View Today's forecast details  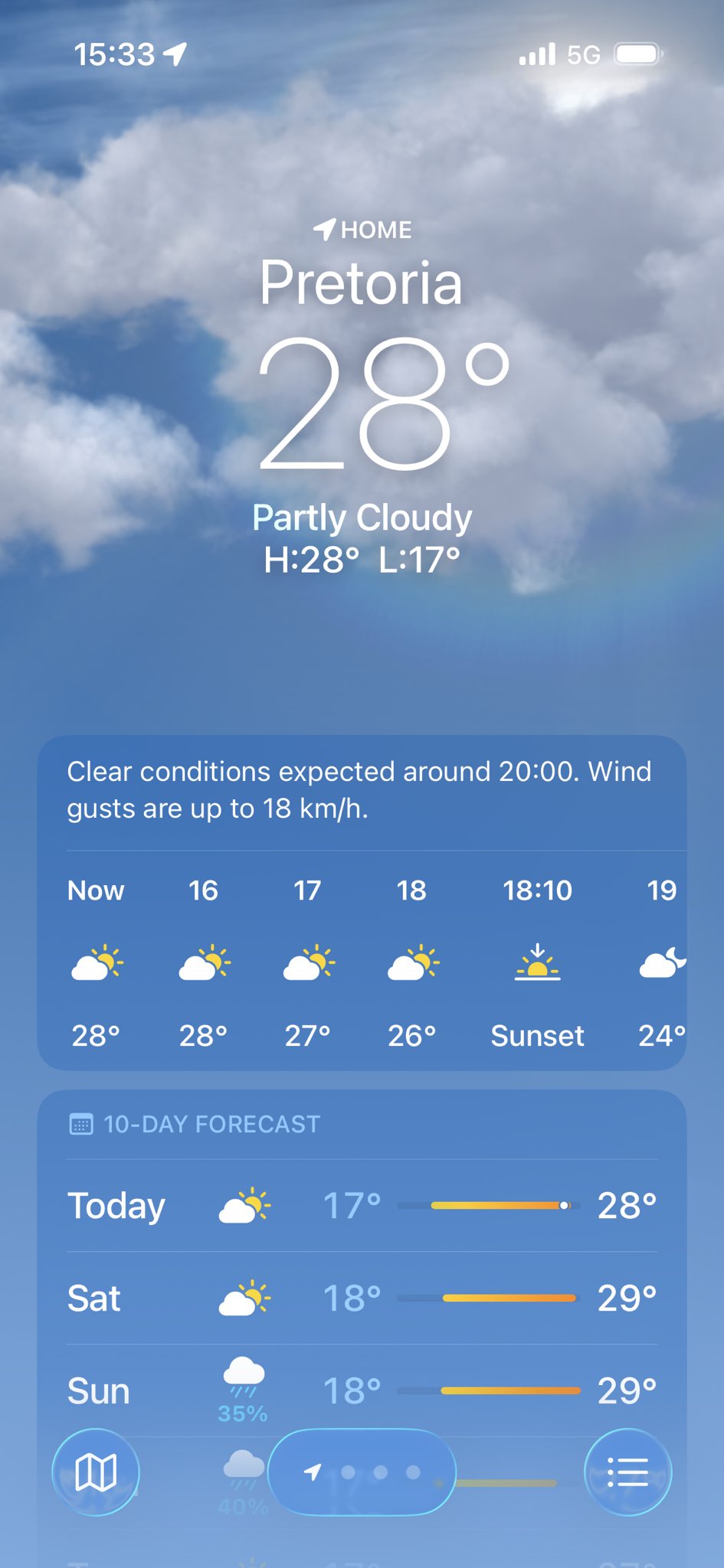pyautogui.click(x=362, y=1206)
